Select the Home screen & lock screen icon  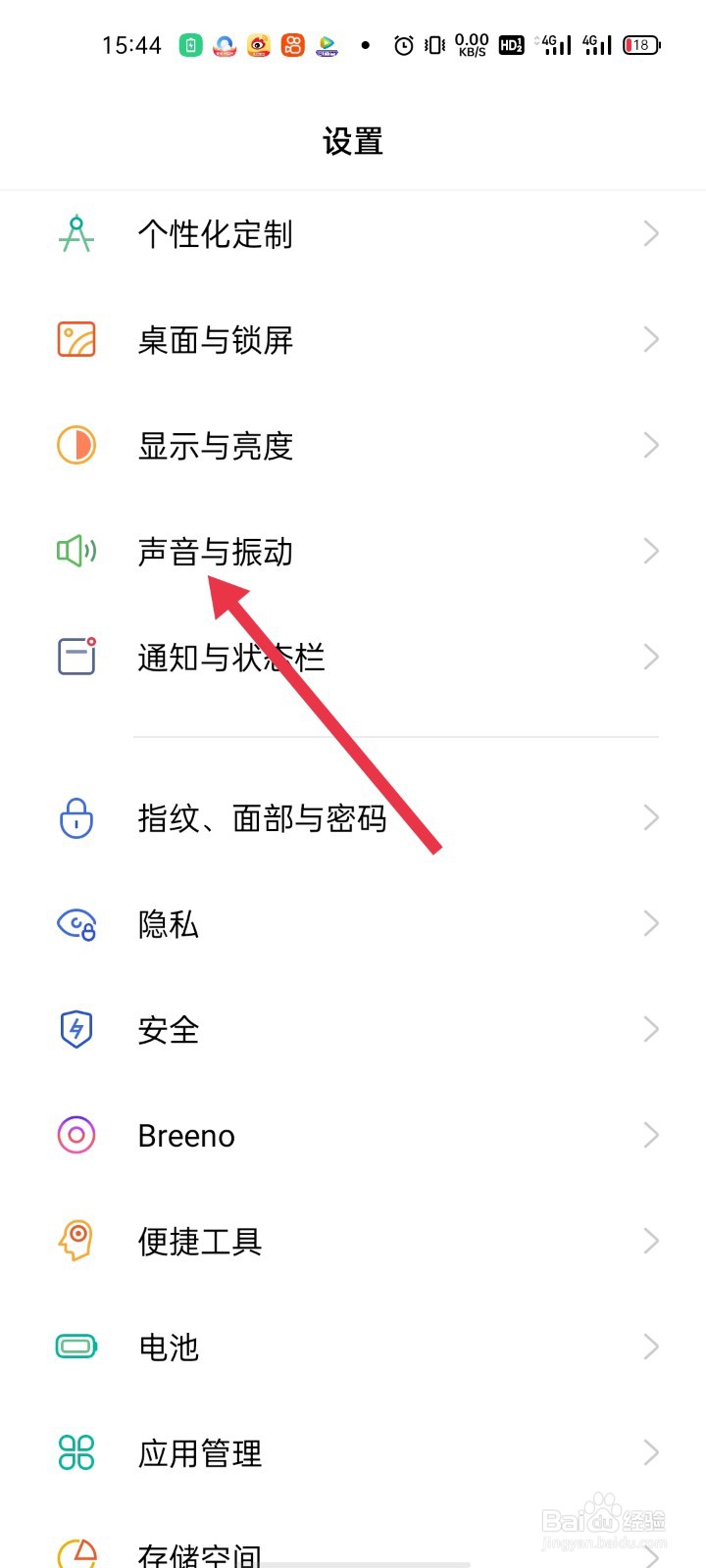[x=76, y=339]
